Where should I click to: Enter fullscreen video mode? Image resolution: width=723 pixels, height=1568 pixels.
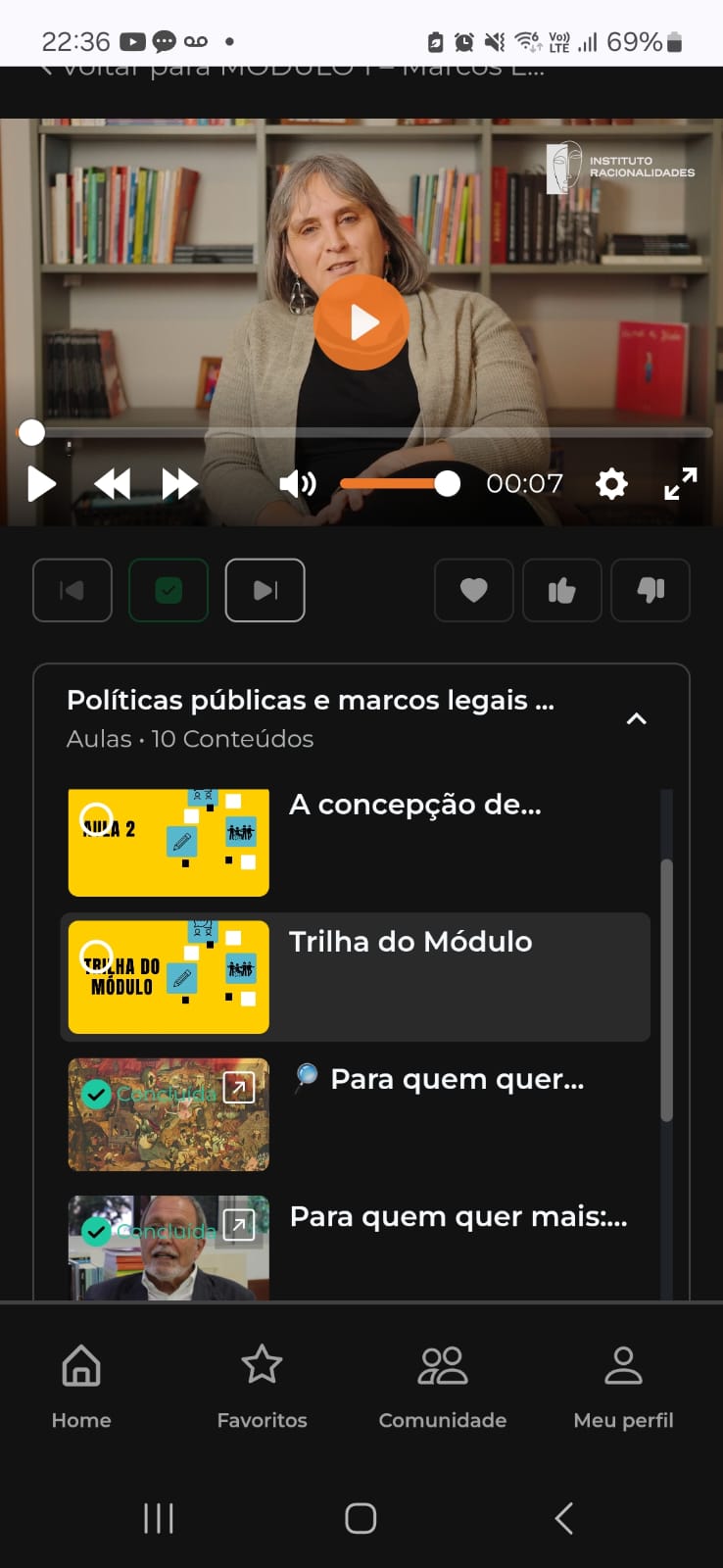coord(681,483)
